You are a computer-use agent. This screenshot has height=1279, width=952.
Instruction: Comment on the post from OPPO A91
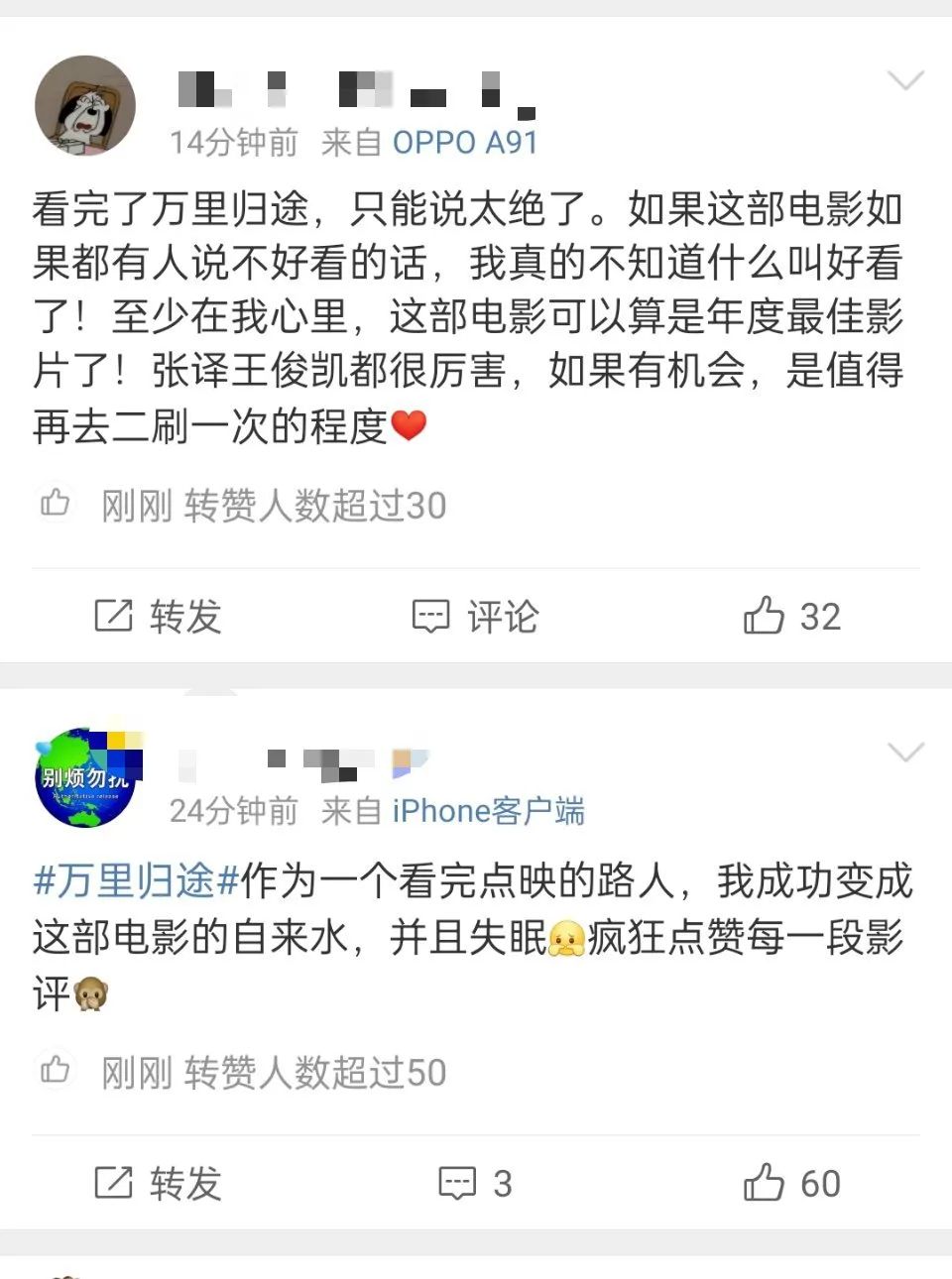click(x=475, y=617)
